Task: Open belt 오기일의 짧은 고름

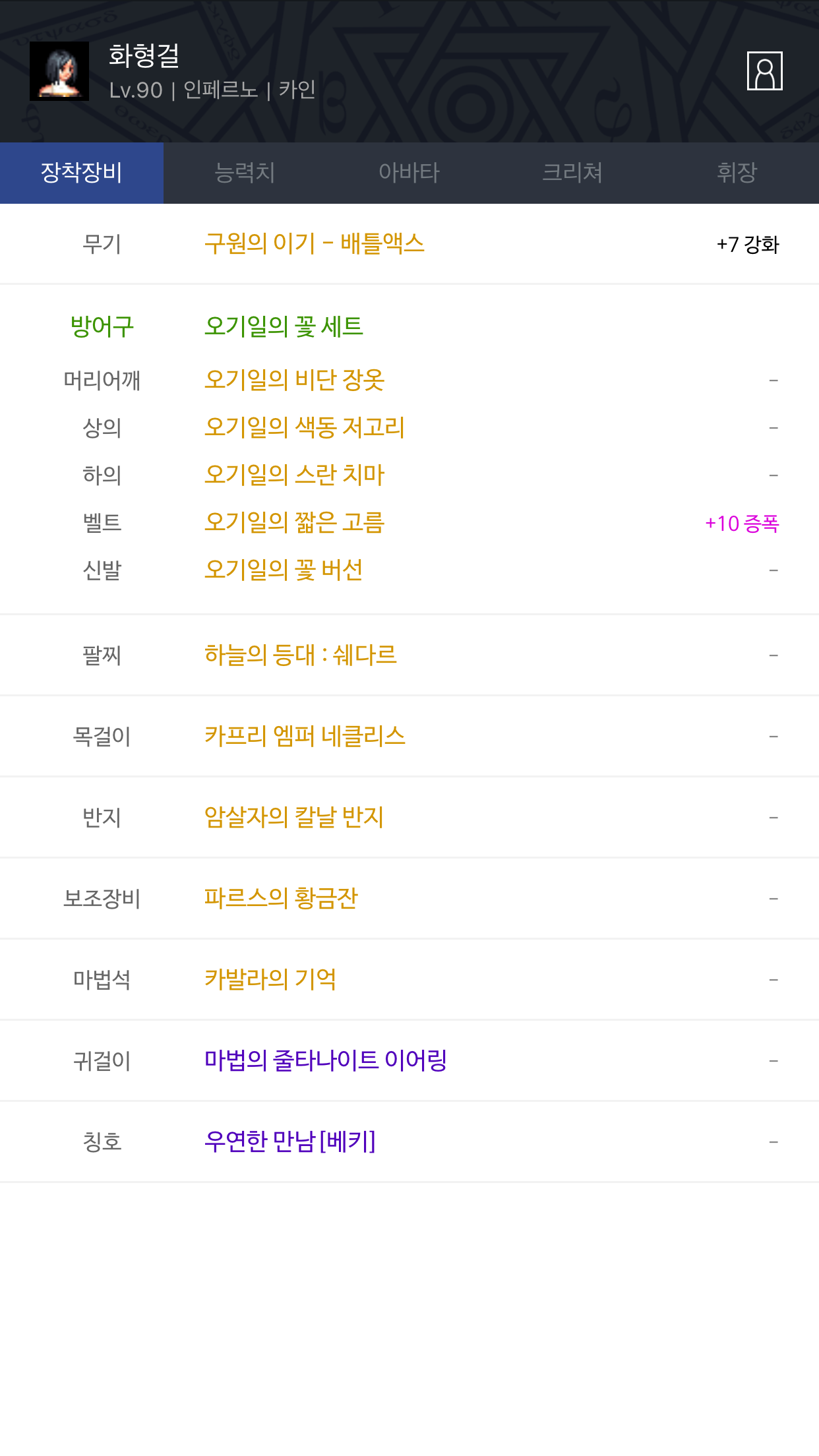Action: tap(295, 522)
